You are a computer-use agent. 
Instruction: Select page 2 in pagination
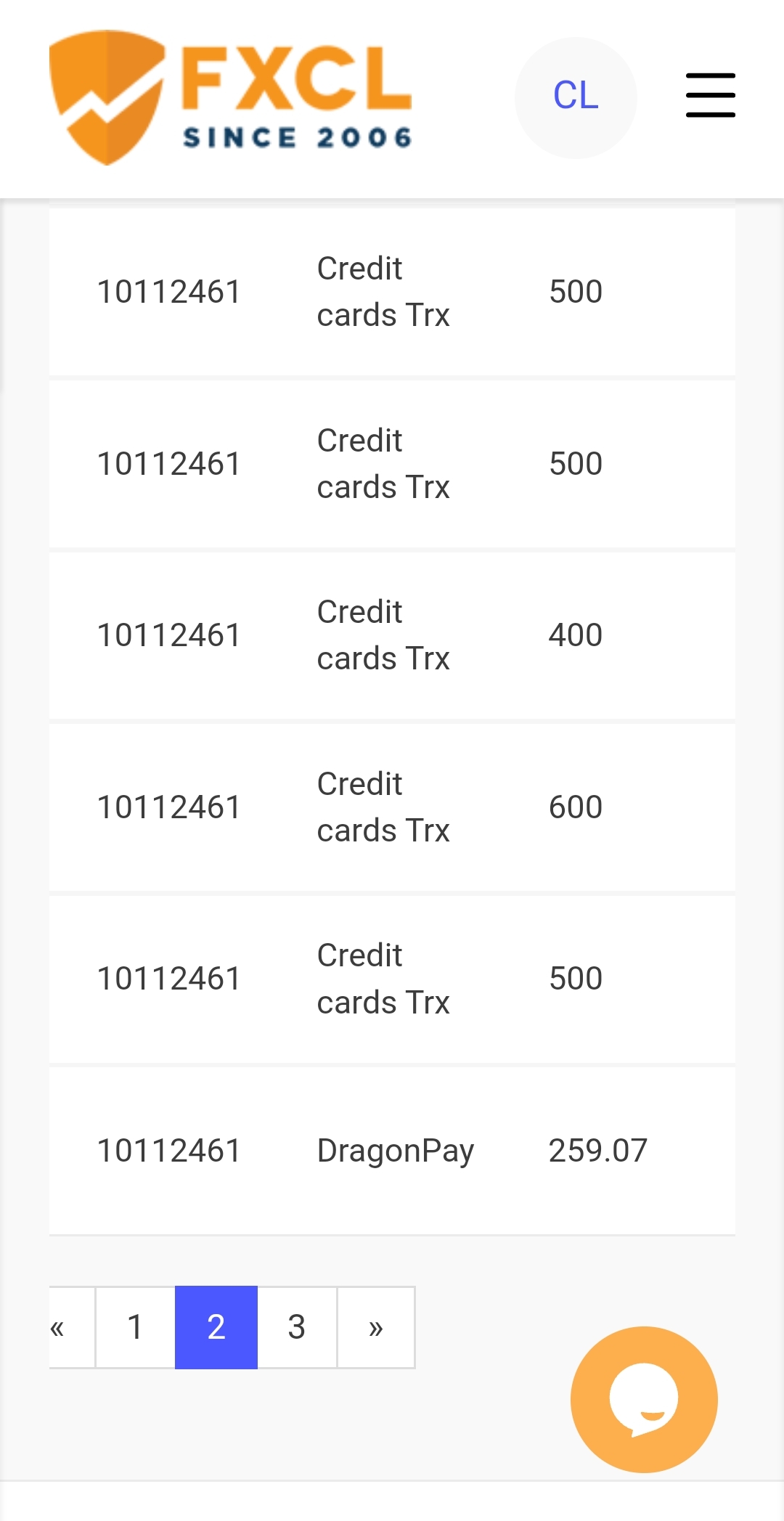tap(216, 1327)
